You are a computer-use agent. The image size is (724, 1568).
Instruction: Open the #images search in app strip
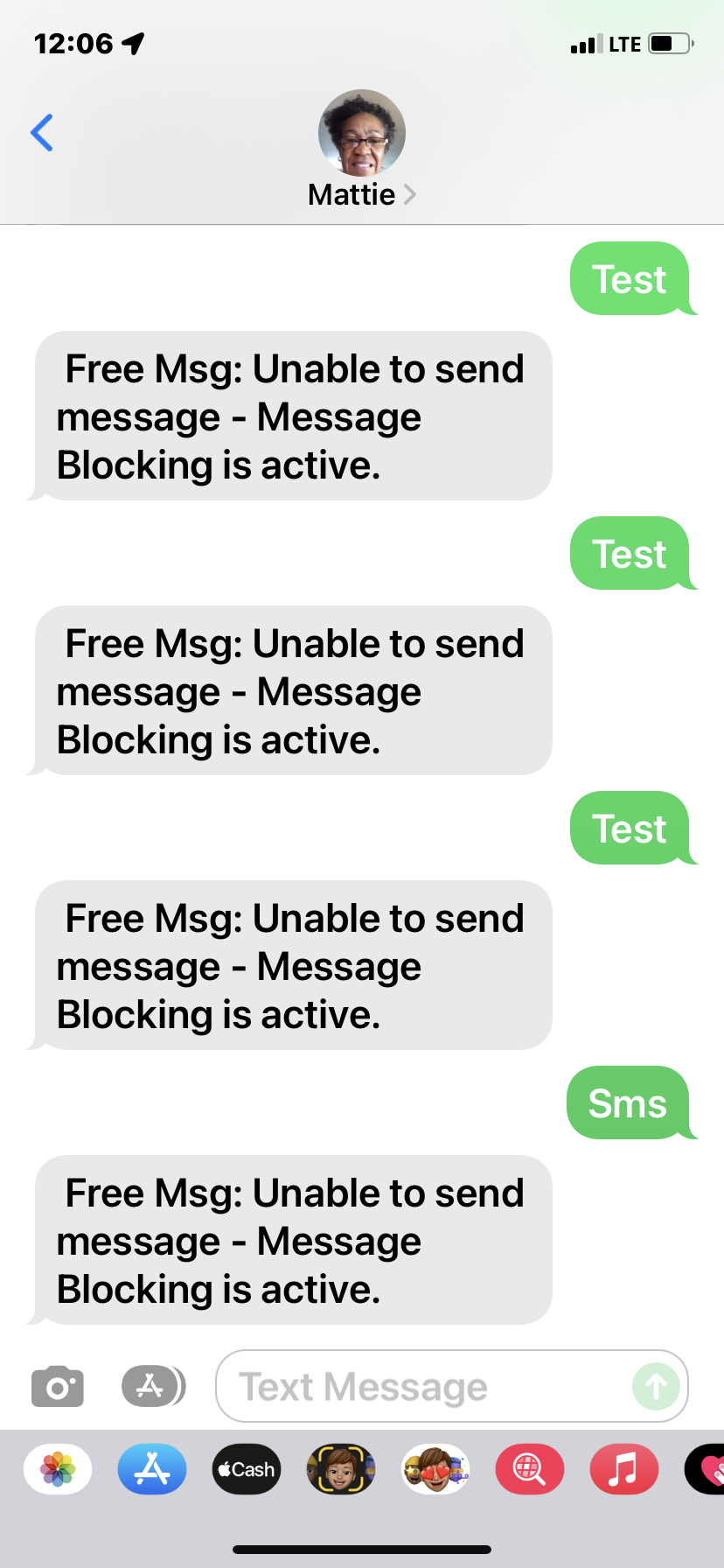(x=530, y=1469)
